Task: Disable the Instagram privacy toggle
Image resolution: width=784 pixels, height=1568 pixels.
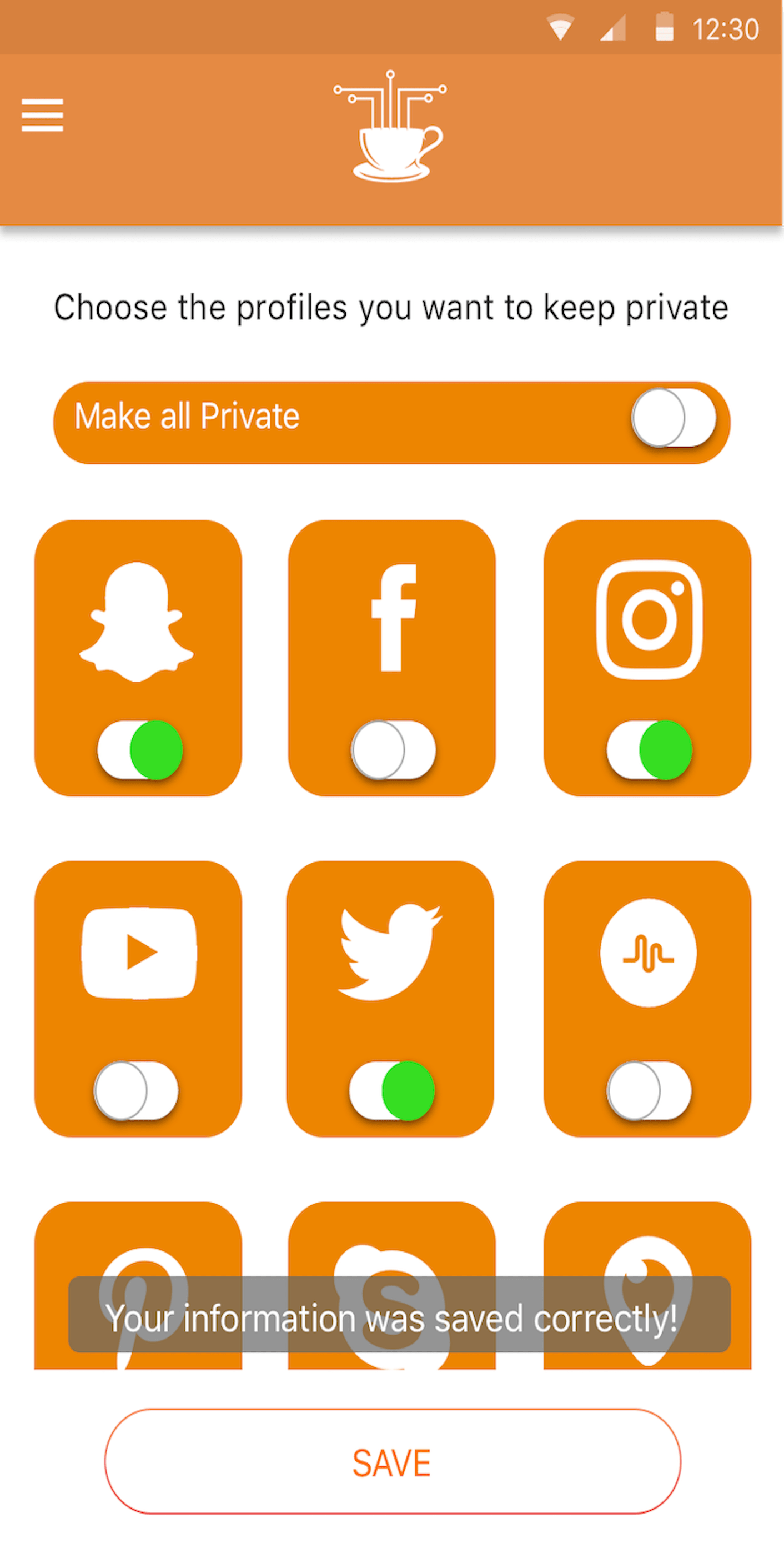Action: coord(649,750)
